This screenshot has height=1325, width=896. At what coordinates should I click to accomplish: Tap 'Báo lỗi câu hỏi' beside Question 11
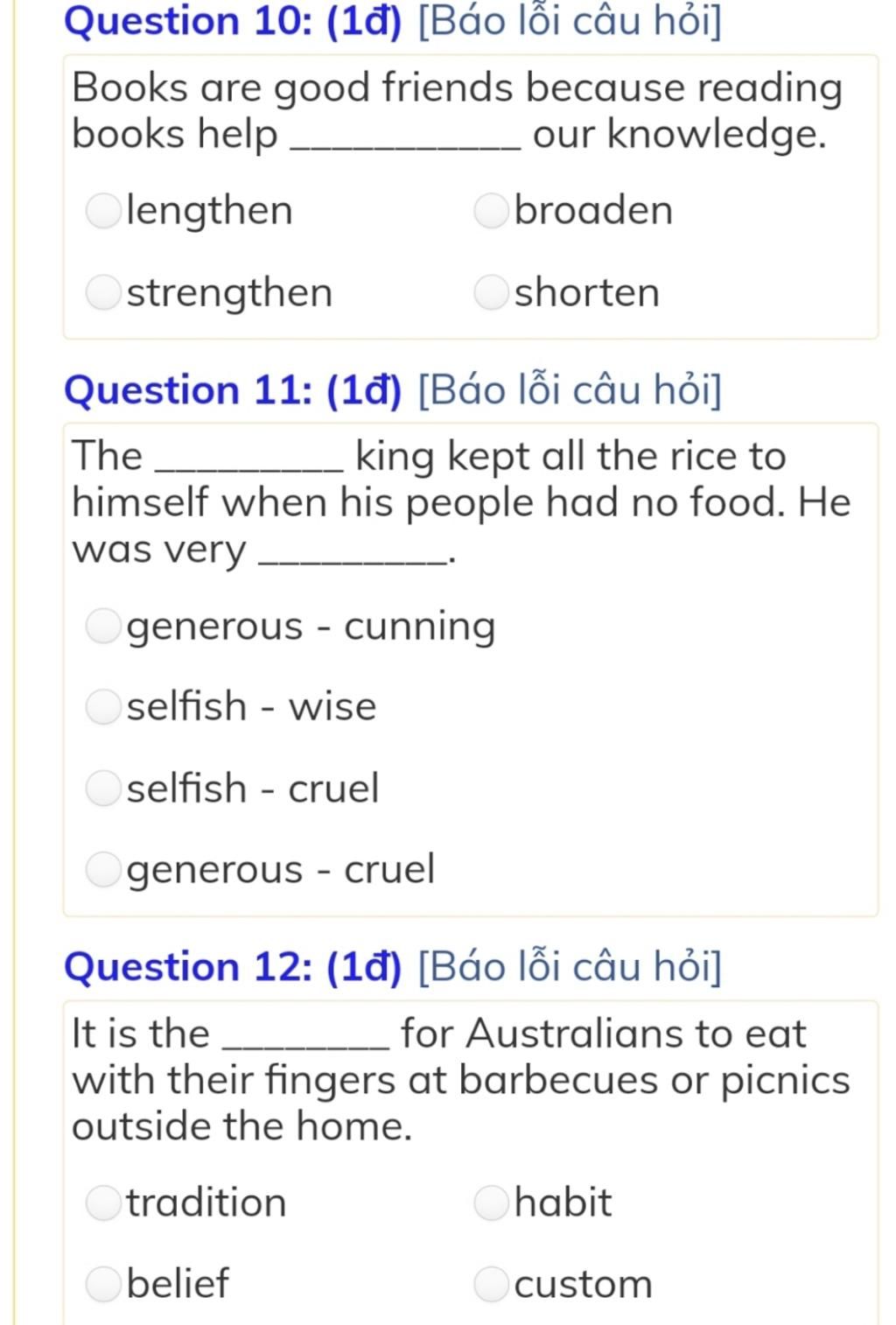point(570,390)
